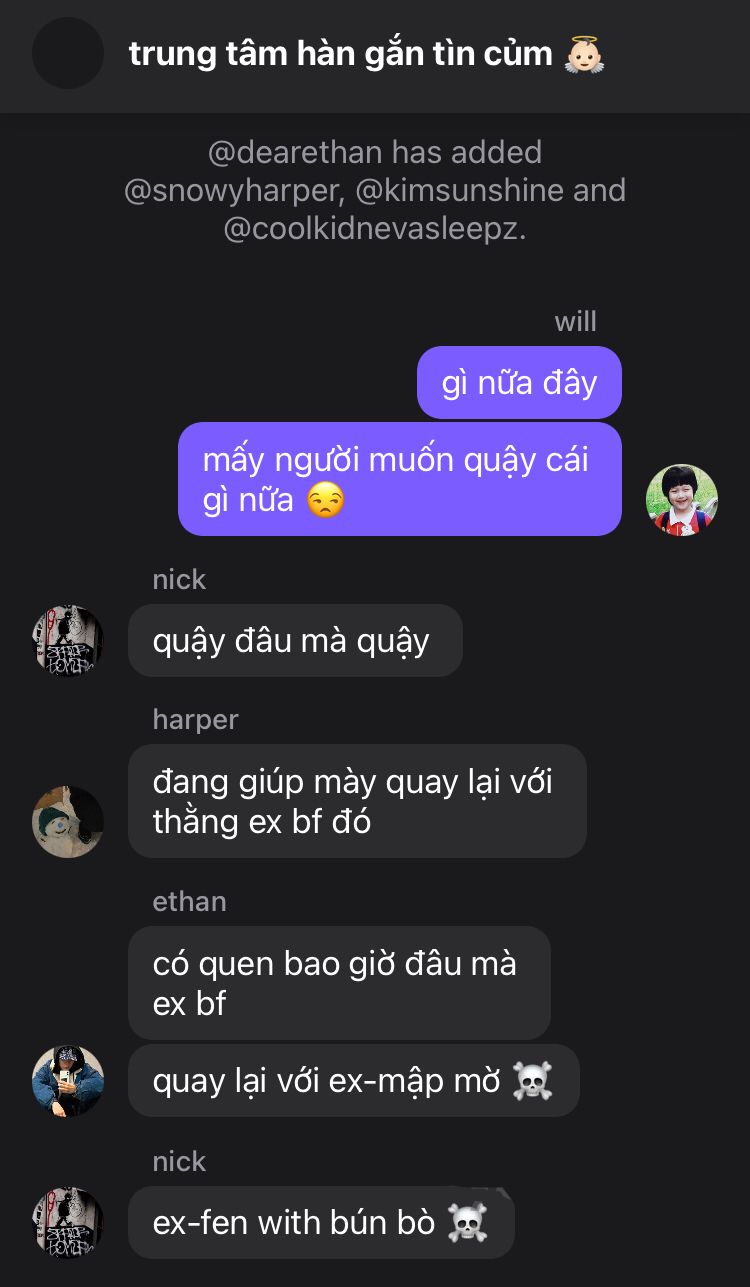The height and width of the screenshot is (1287, 750).
Task: View nick's avatar next to "quậy đâu mà quậy"
Action: point(68,640)
